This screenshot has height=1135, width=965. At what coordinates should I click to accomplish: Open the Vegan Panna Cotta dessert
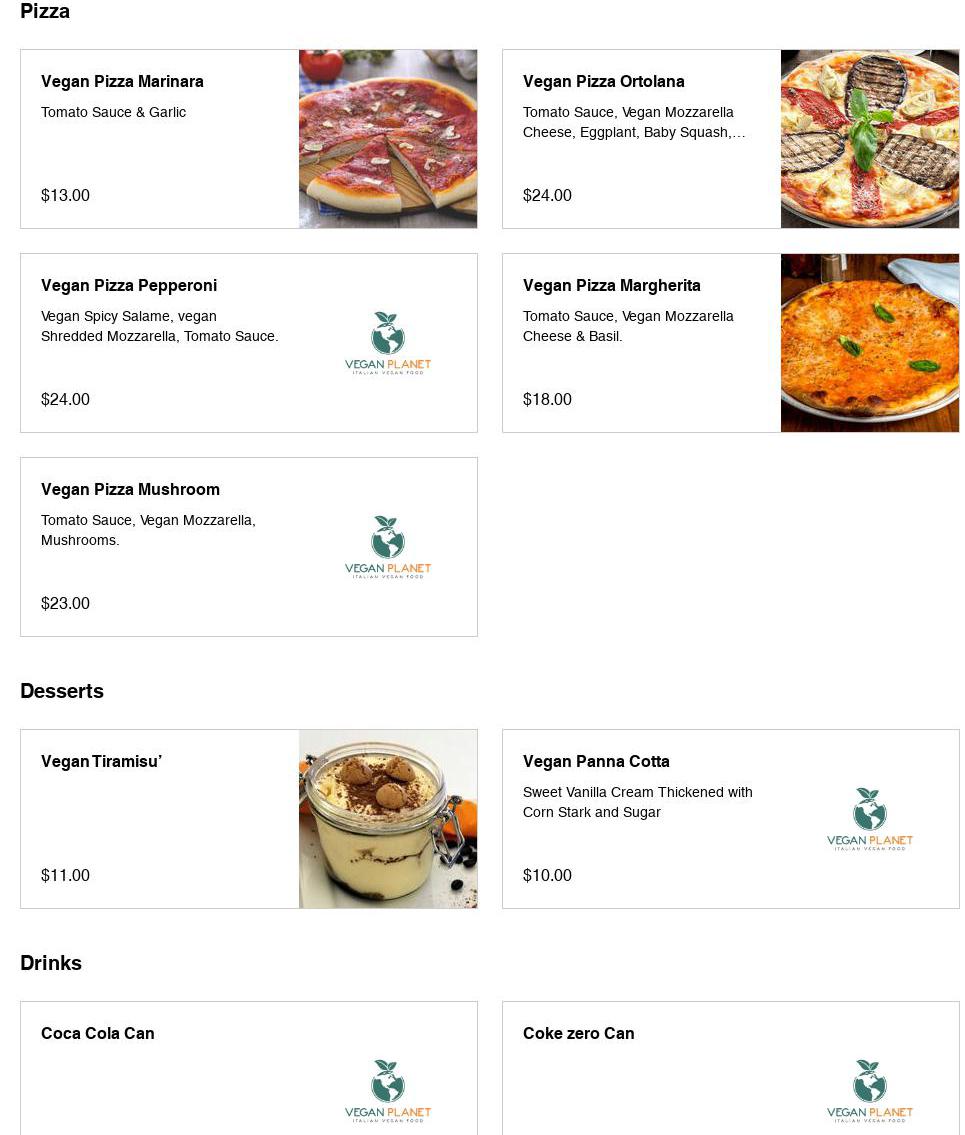click(730, 819)
